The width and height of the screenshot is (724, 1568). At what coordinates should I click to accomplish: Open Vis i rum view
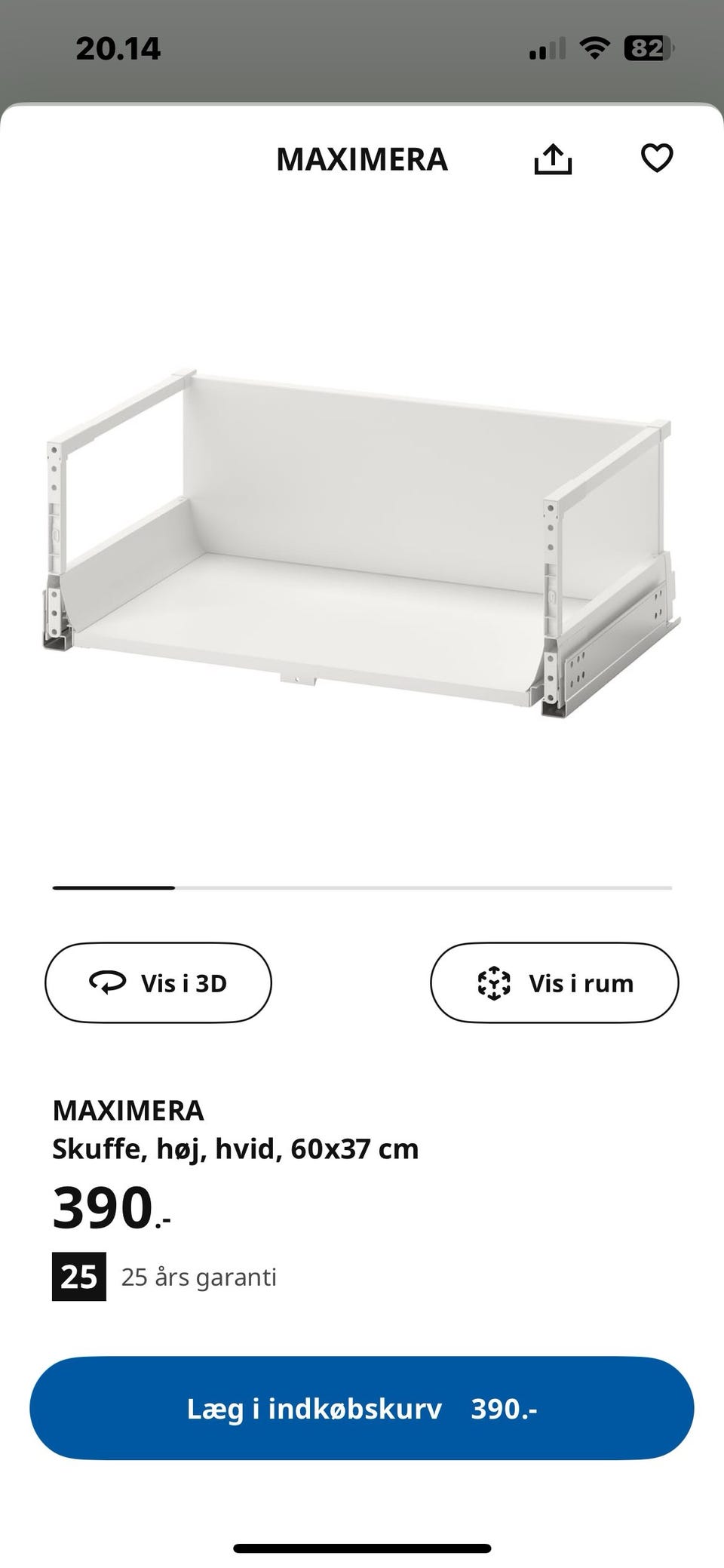pos(555,982)
